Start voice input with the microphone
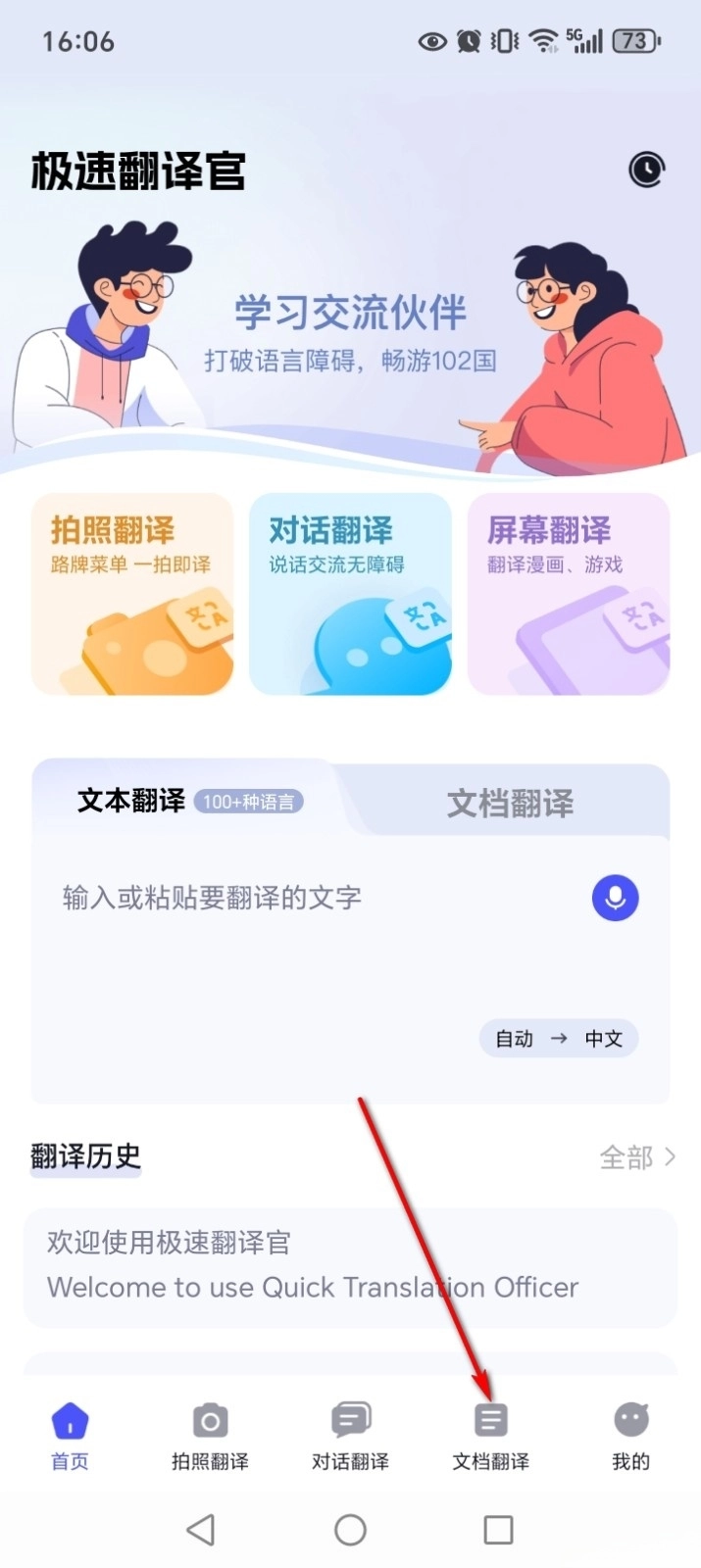Image resolution: width=701 pixels, height=1568 pixels. [615, 898]
